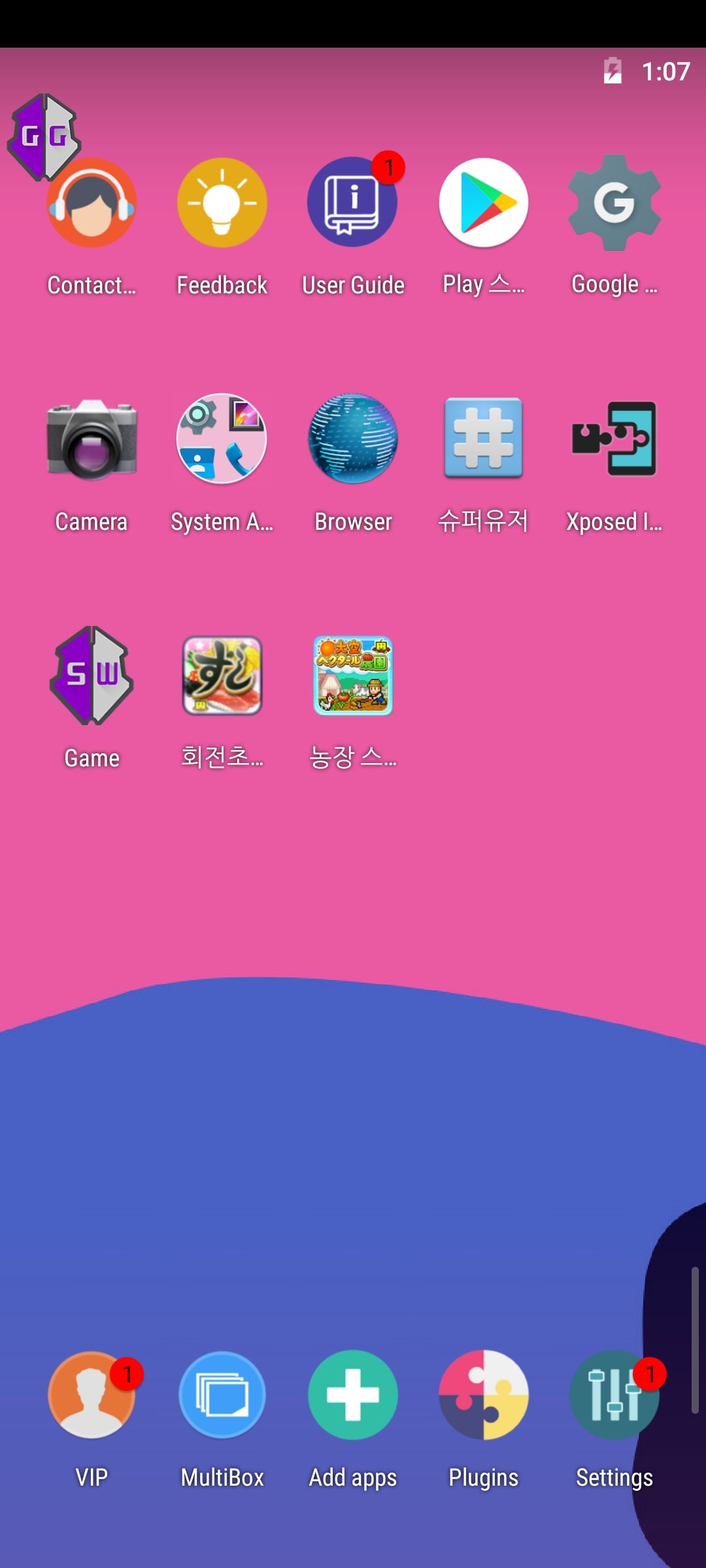Open Settings from the bottom dock
Image resolution: width=706 pixels, height=1568 pixels.
tap(614, 1396)
